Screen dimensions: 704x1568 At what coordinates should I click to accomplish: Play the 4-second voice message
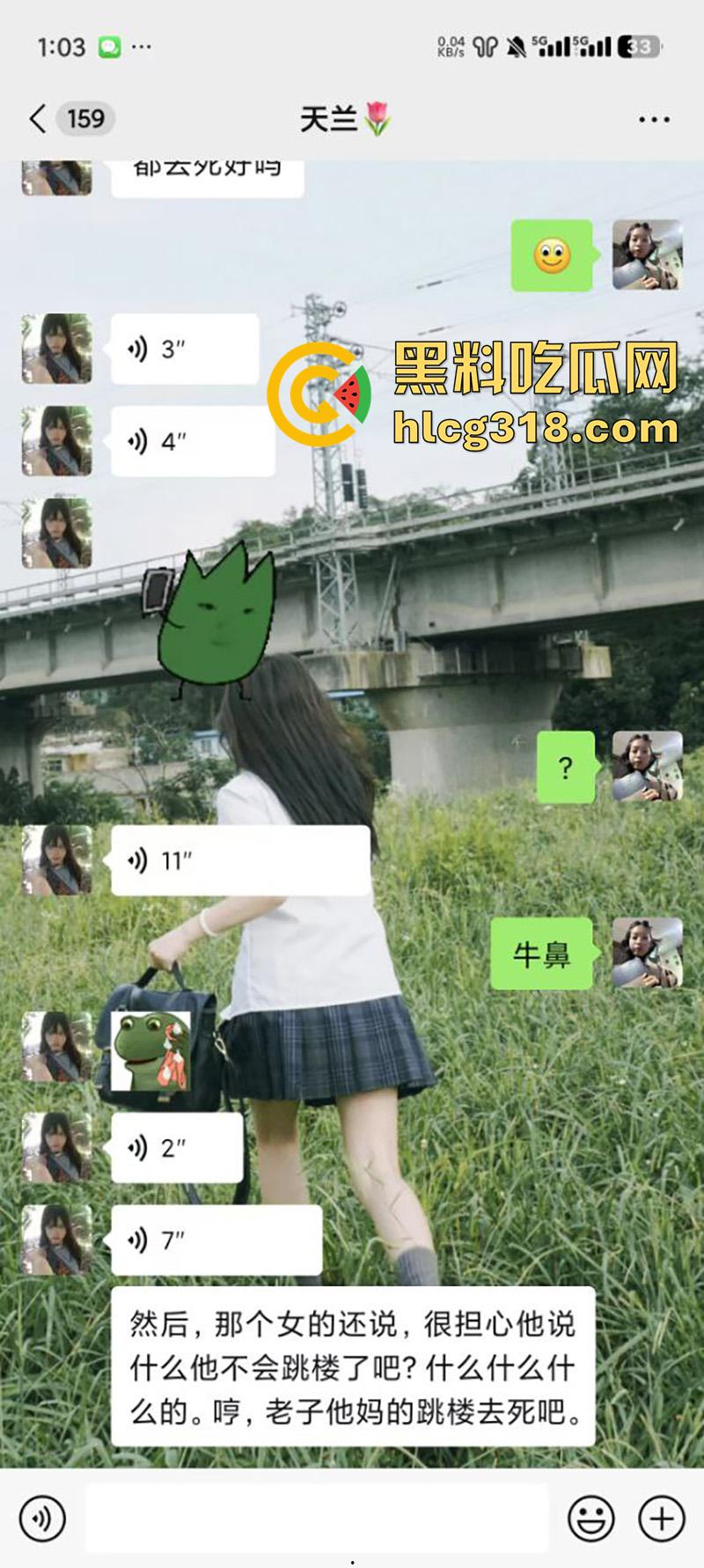193,441
